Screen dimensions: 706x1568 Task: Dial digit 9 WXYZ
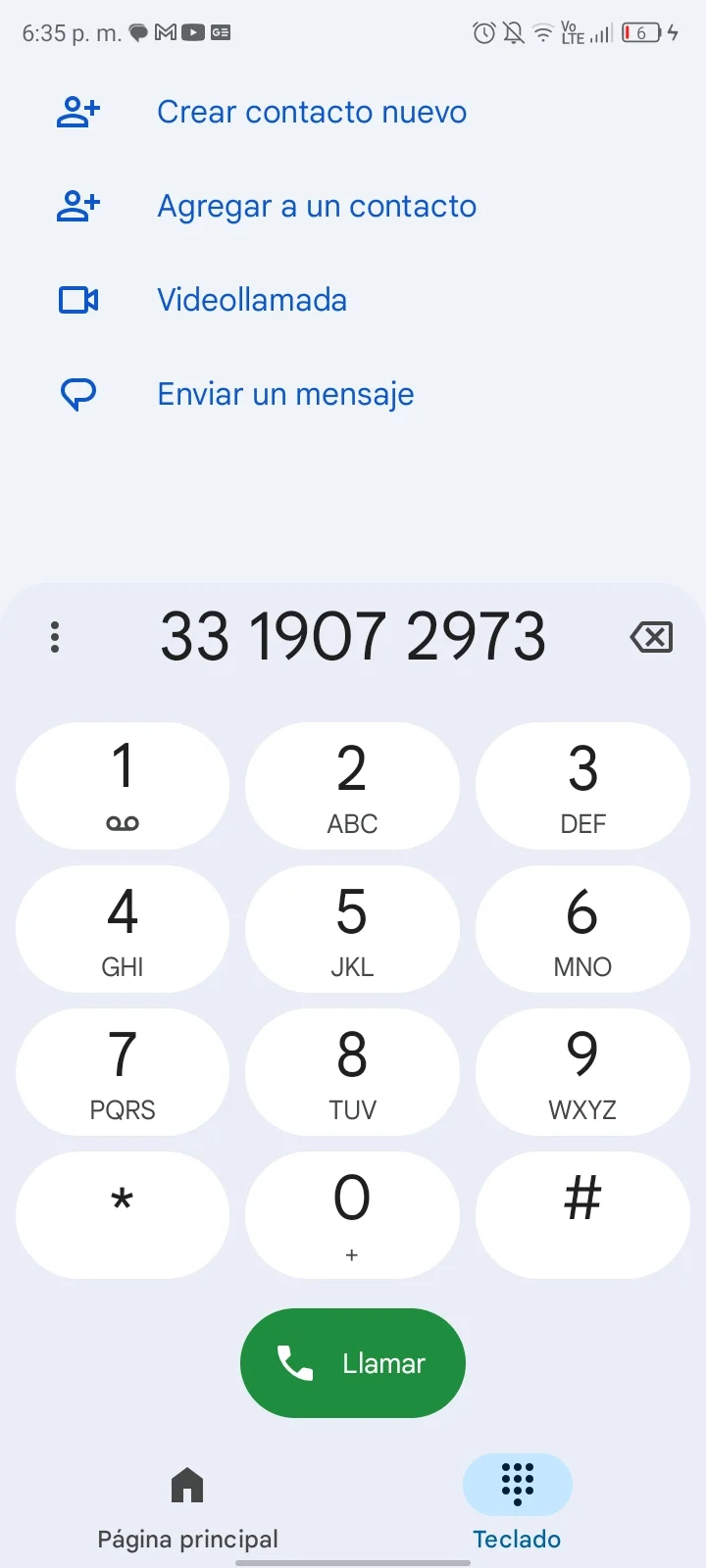pos(582,1072)
